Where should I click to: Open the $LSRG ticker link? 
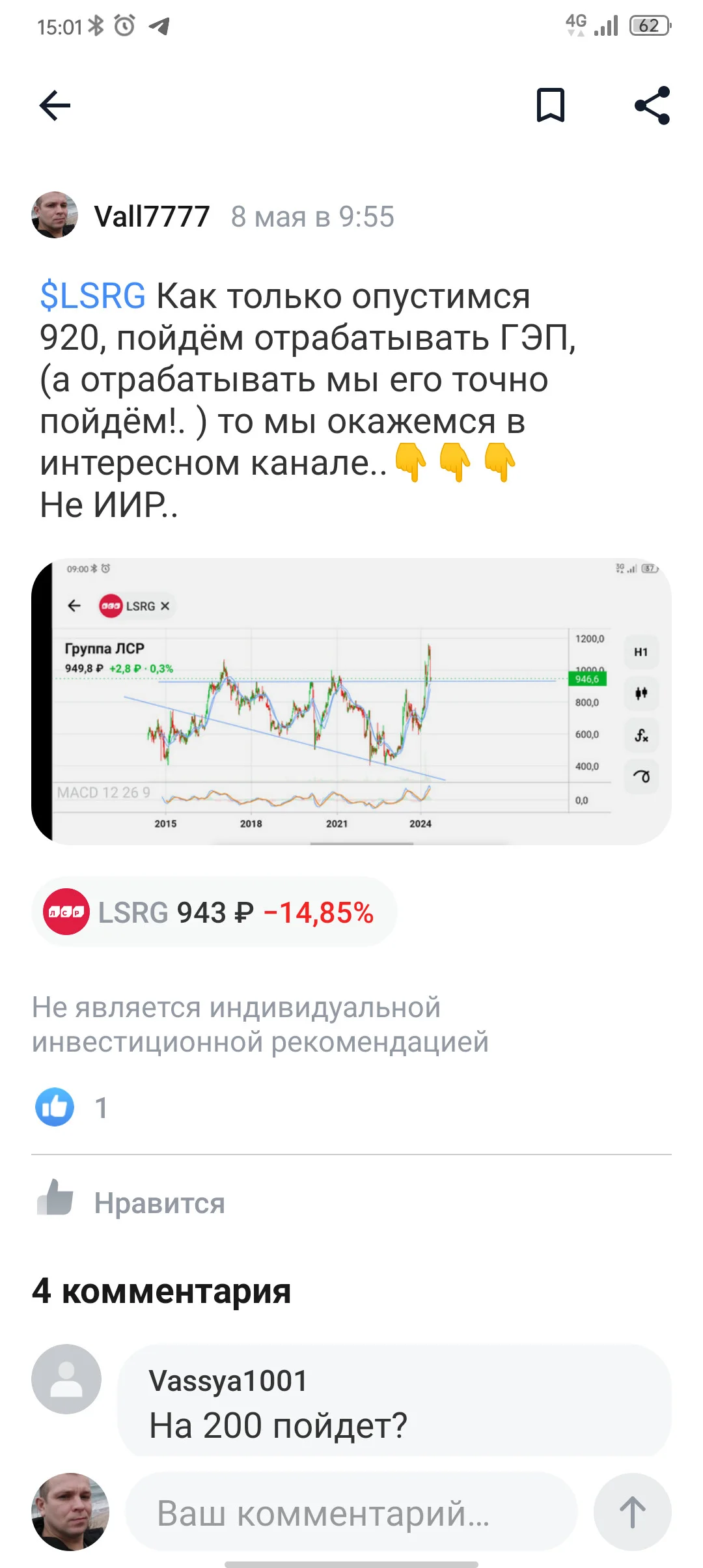point(92,296)
